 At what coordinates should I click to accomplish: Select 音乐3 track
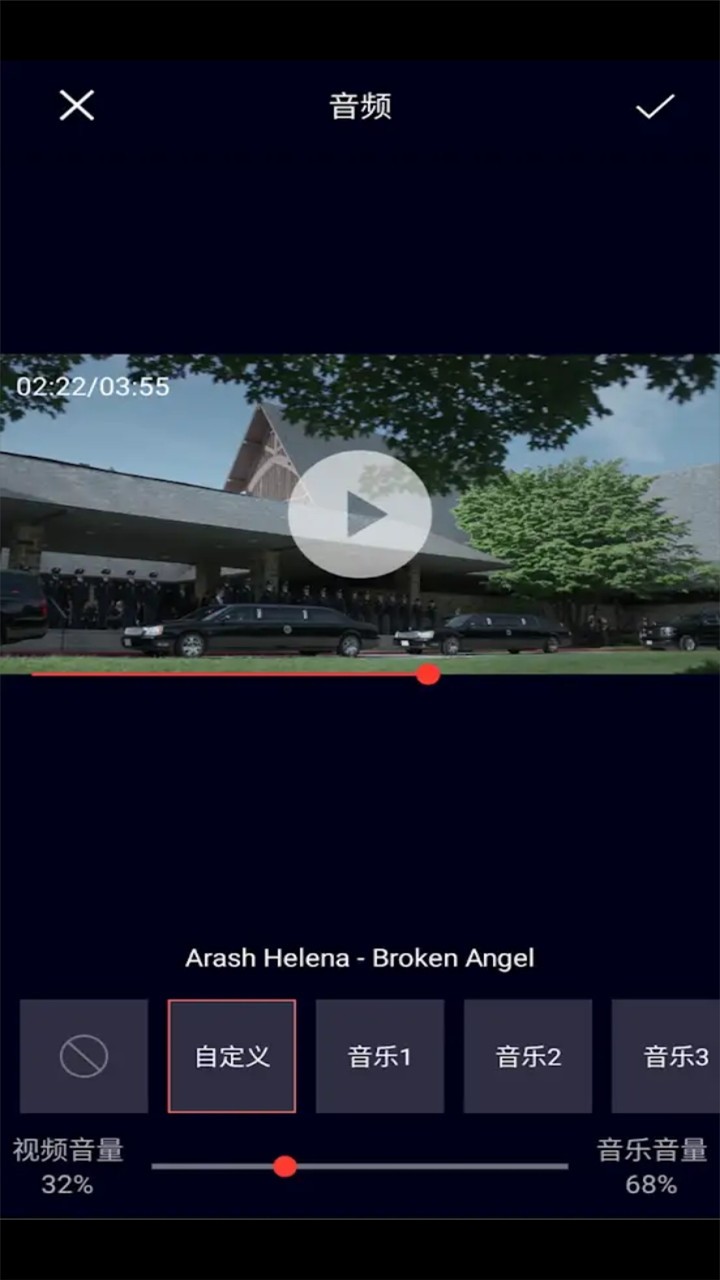tap(670, 1056)
